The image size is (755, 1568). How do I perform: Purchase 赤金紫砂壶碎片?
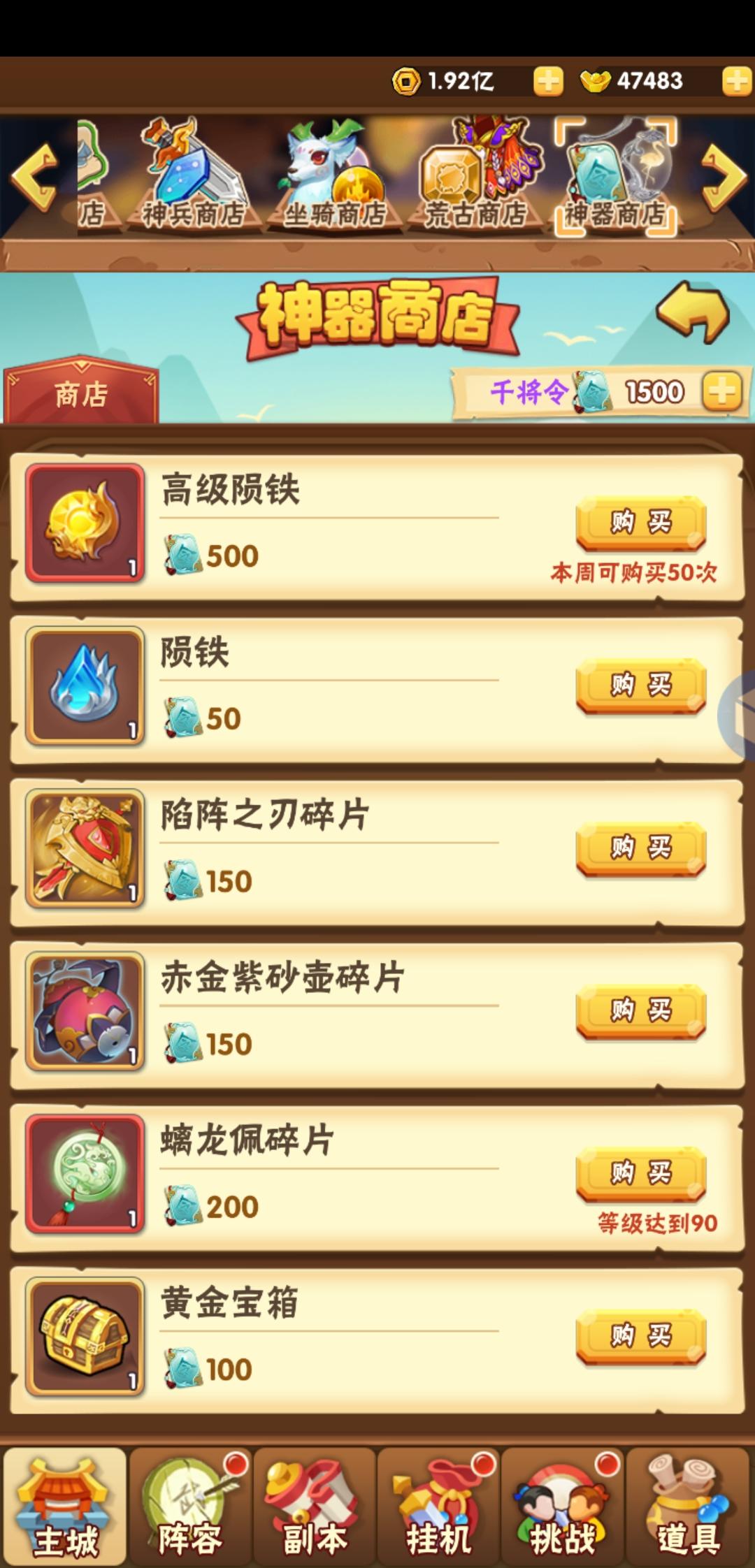click(640, 1010)
